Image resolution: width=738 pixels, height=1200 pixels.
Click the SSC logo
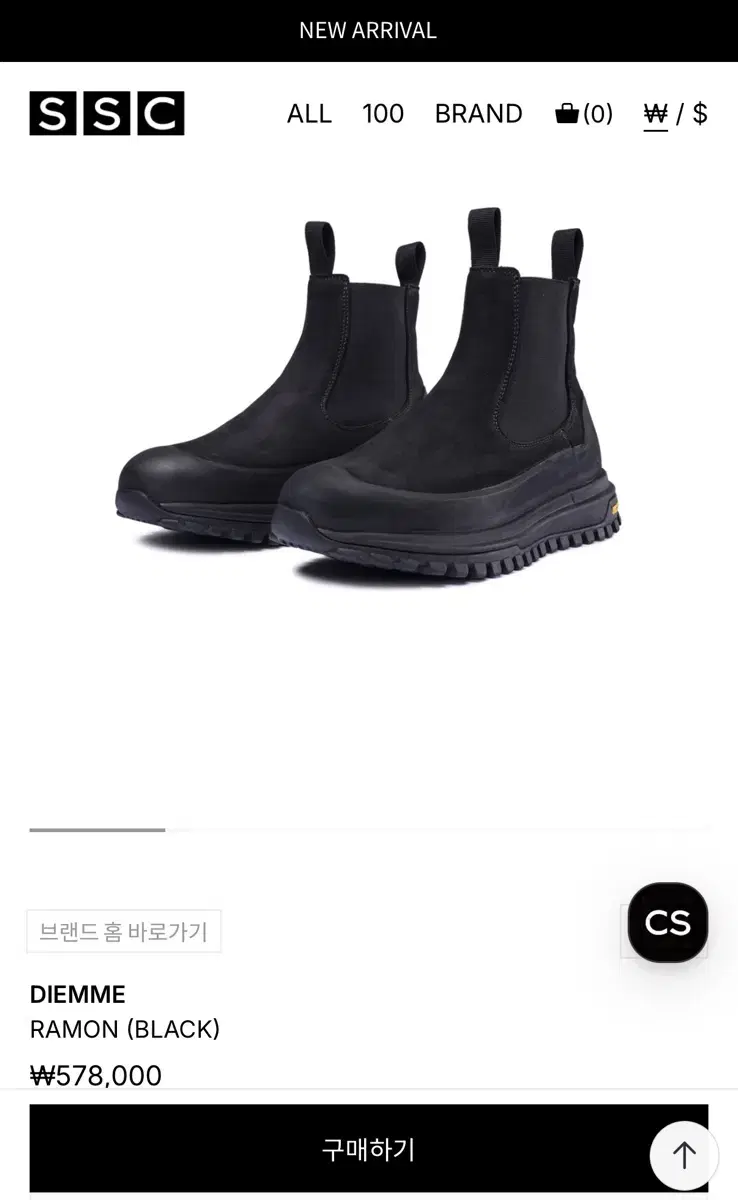(x=106, y=112)
